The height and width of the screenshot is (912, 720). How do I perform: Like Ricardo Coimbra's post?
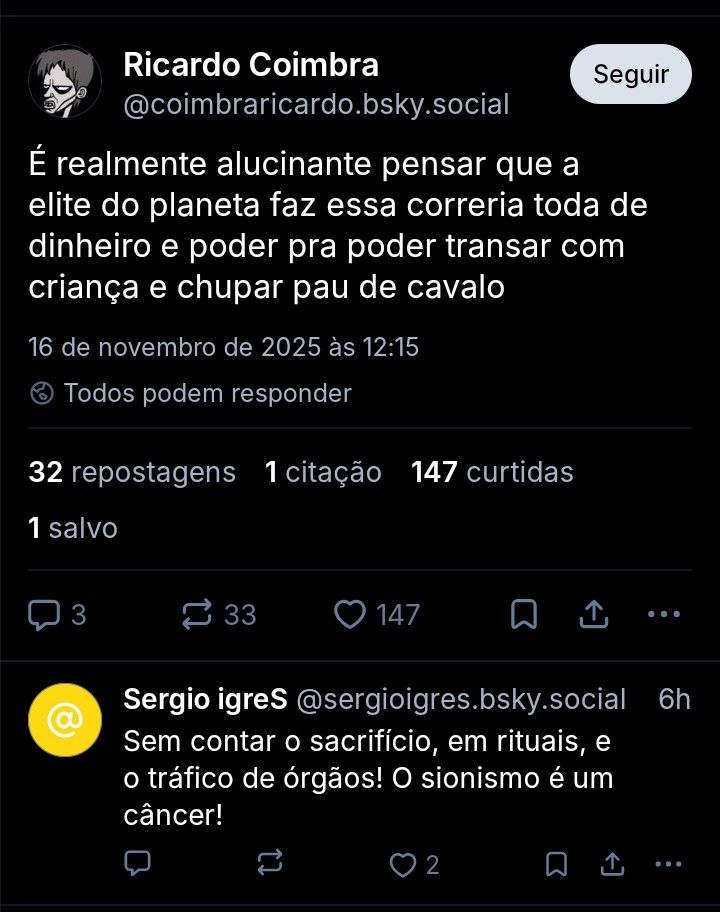[x=376, y=615]
